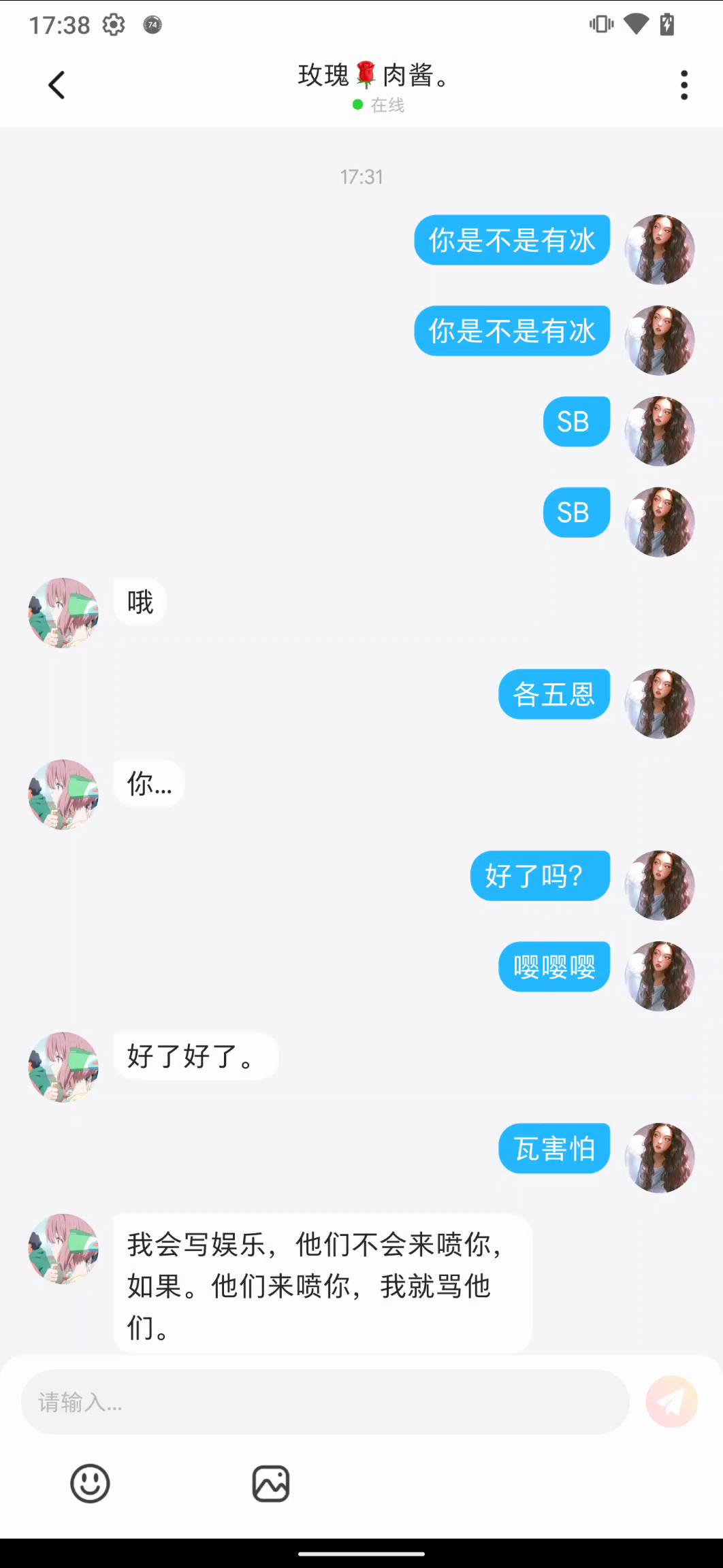The image size is (723, 1568).
Task: Open the emoji picker
Action: click(x=90, y=1484)
